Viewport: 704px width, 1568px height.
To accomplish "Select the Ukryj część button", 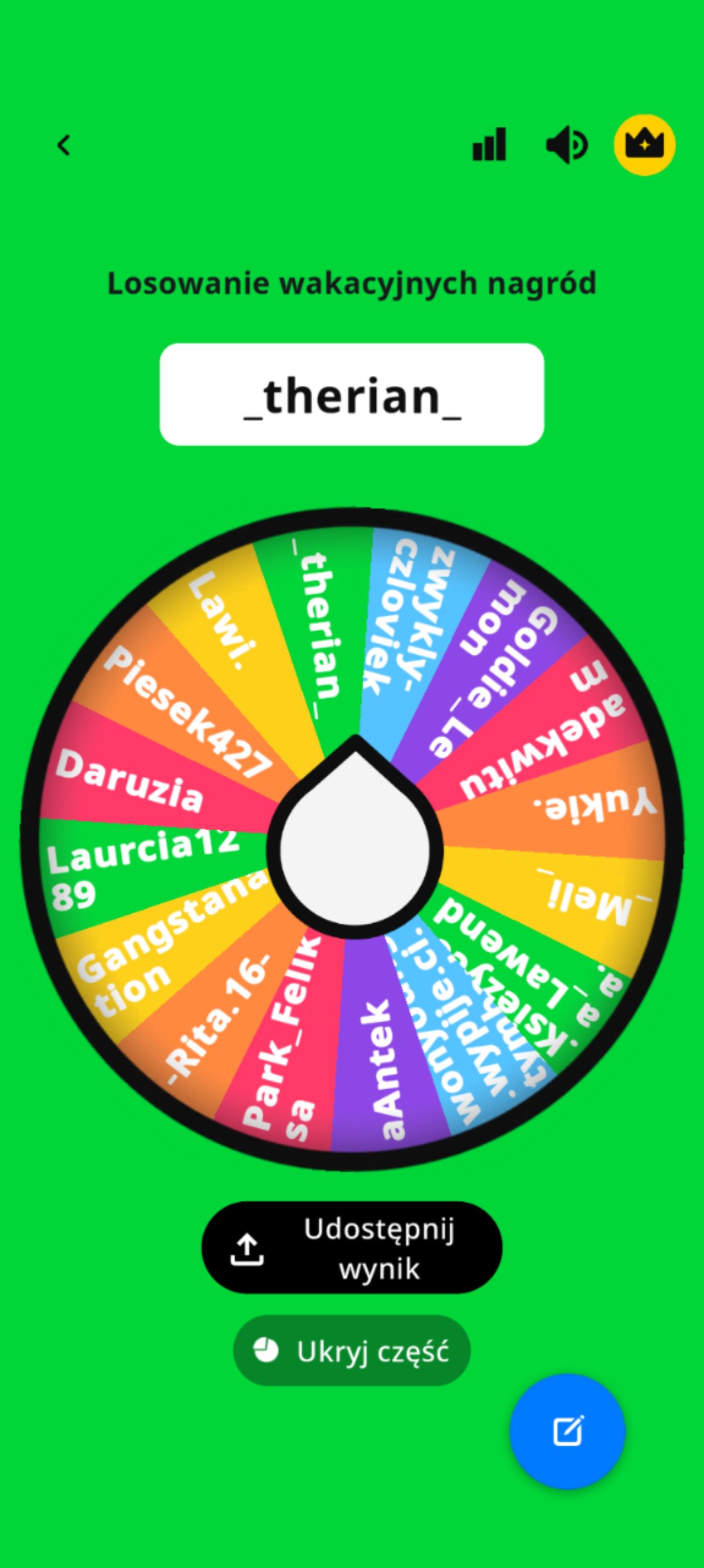I will click(x=352, y=1351).
